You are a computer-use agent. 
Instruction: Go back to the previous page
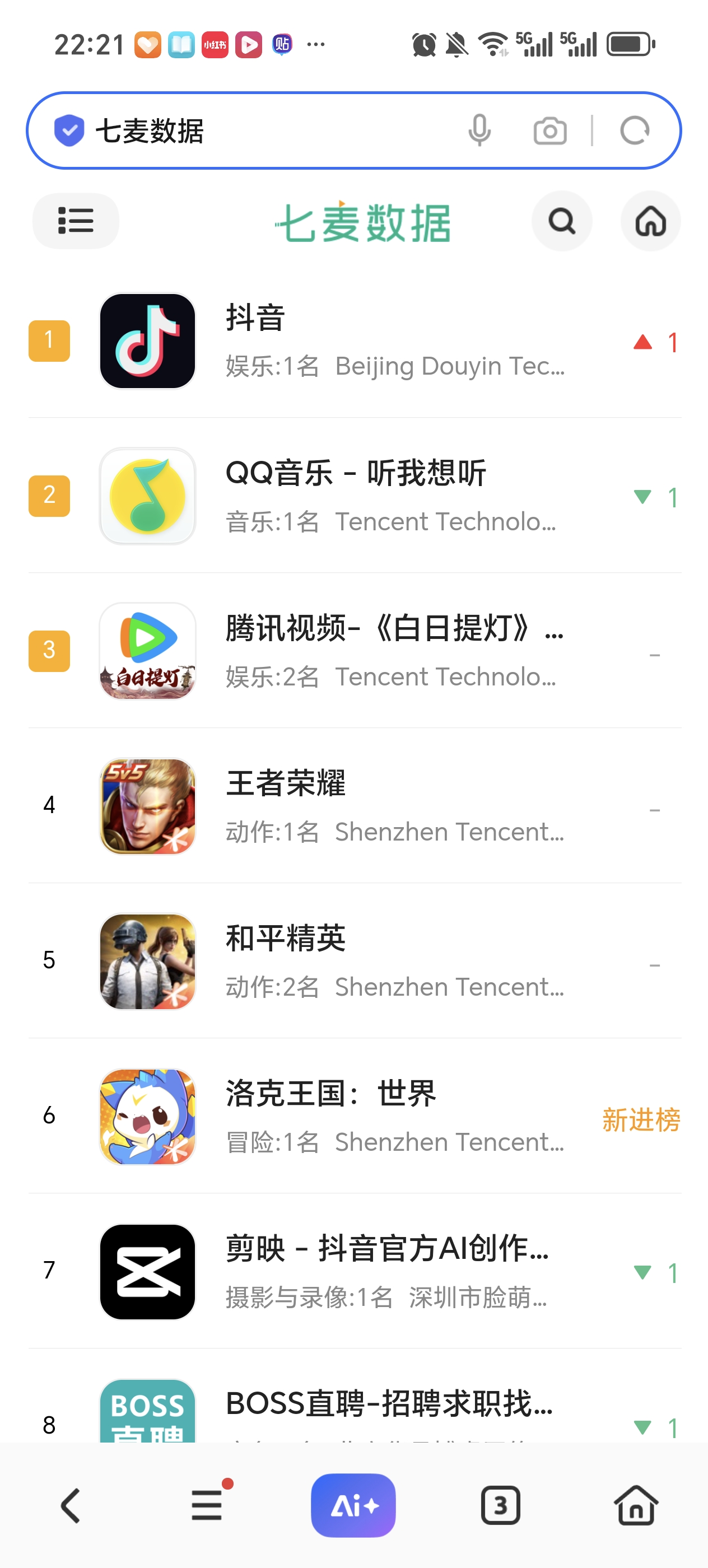click(71, 1506)
